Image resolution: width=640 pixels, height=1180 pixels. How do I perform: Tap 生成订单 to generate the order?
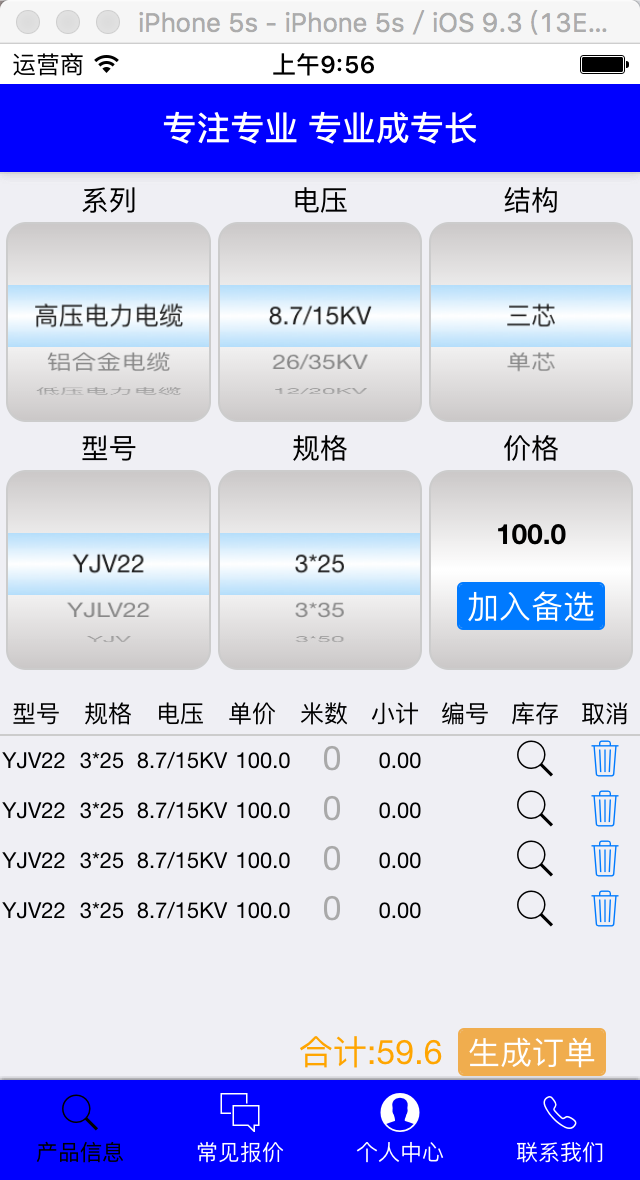(x=532, y=1051)
